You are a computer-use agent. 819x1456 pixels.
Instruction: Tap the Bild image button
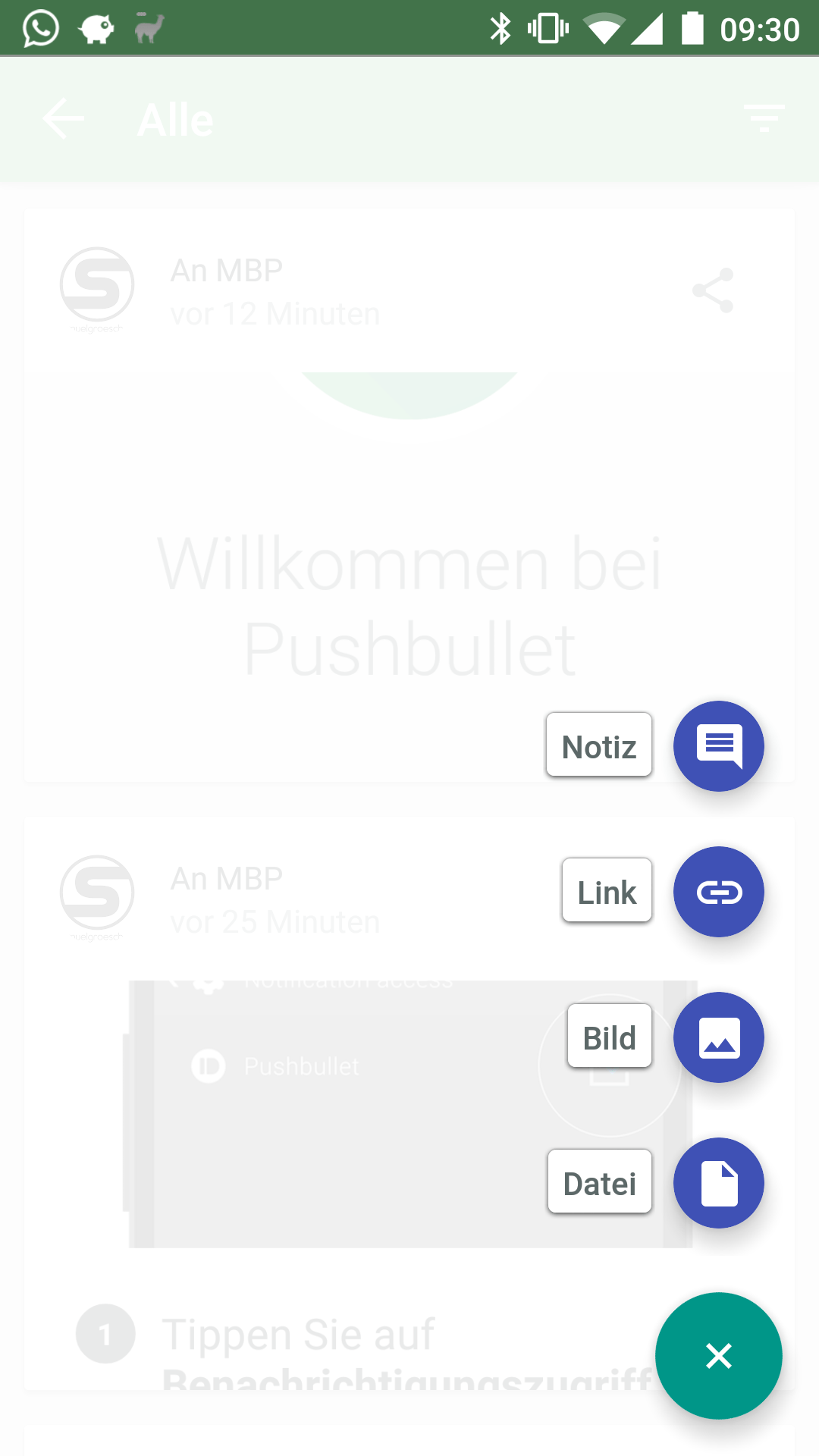[718, 1037]
